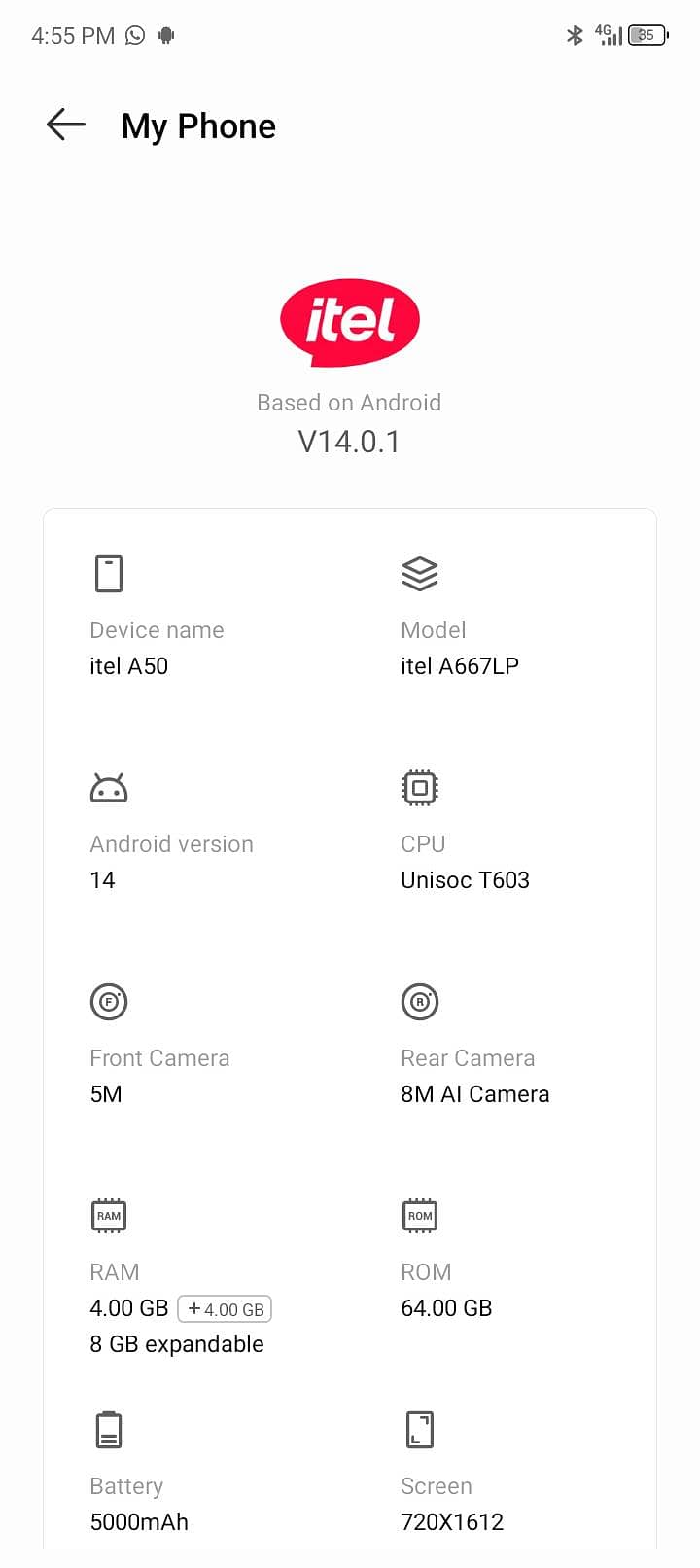Tap the Bluetooth status icon
The height and width of the screenshot is (1568, 700).
[574, 35]
